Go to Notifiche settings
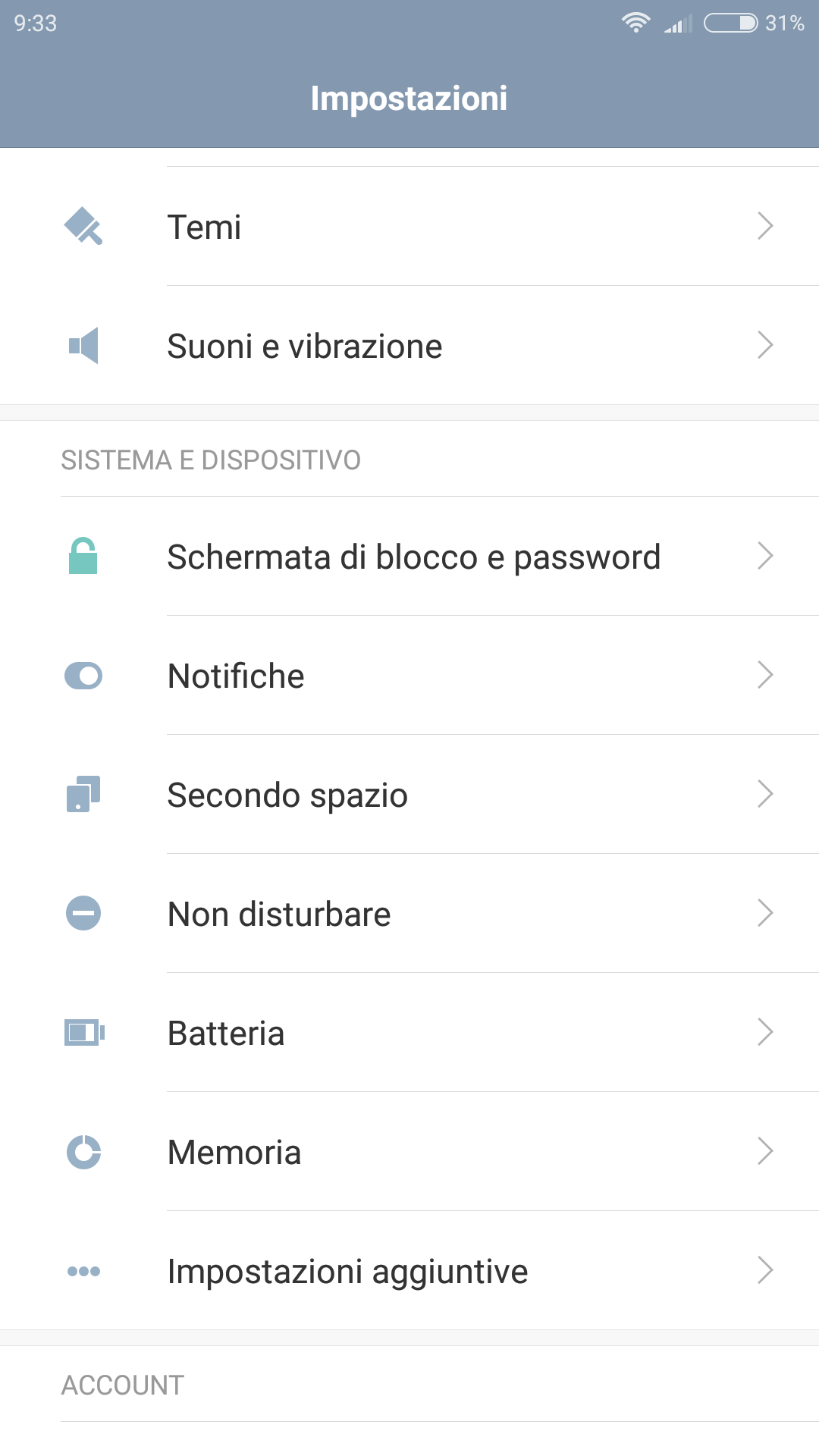819x1456 pixels. point(409,675)
